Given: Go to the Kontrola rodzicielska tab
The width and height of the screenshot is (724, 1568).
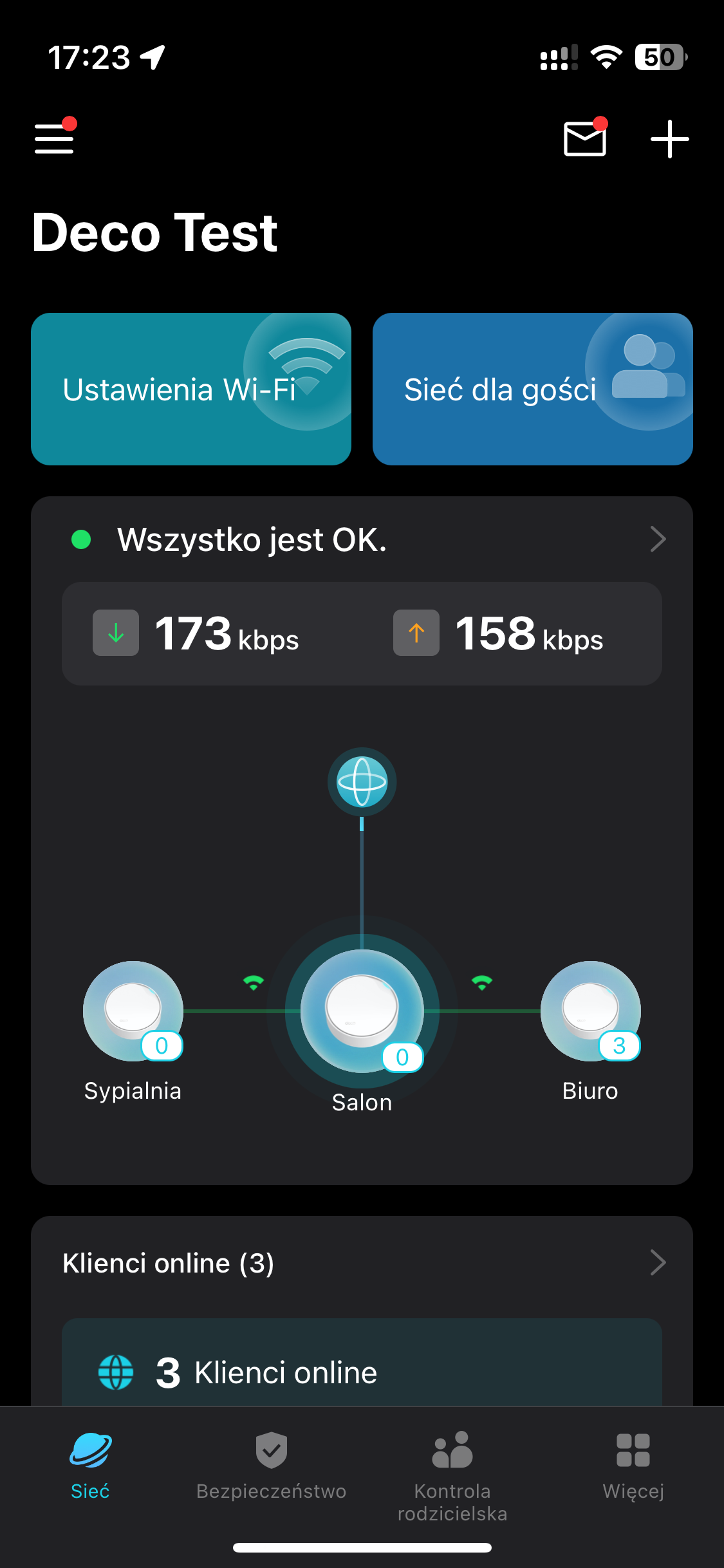Looking at the screenshot, I should (x=452, y=1474).
